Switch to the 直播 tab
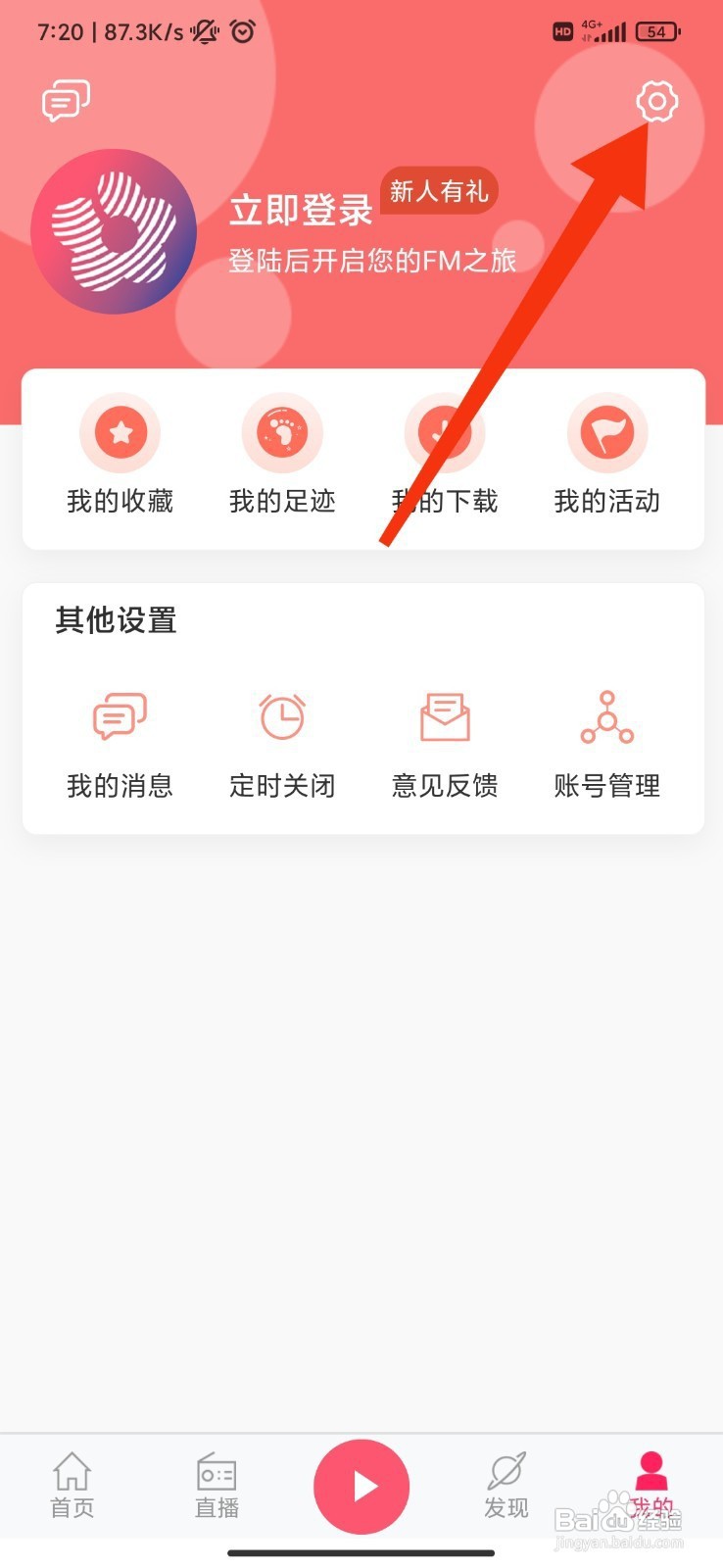The image size is (723, 1568). coord(217,1486)
